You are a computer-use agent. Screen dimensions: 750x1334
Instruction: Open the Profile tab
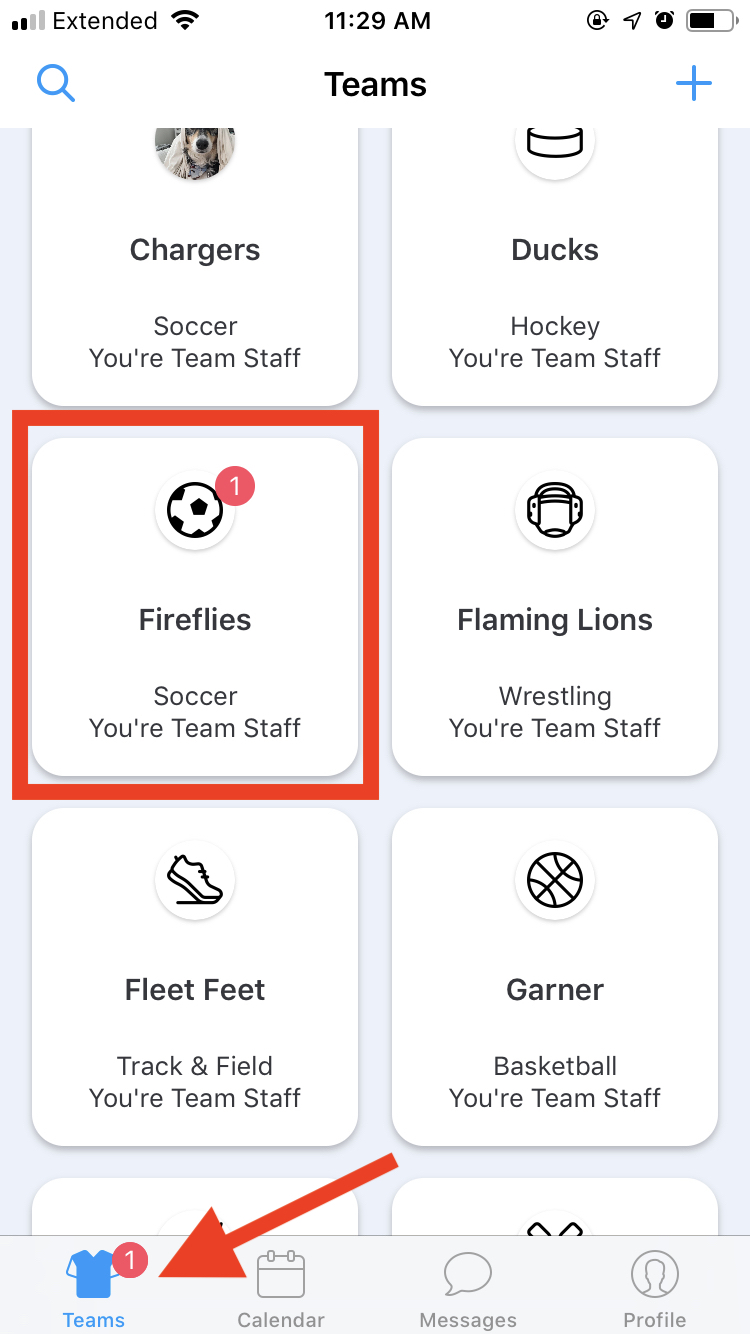655,1289
